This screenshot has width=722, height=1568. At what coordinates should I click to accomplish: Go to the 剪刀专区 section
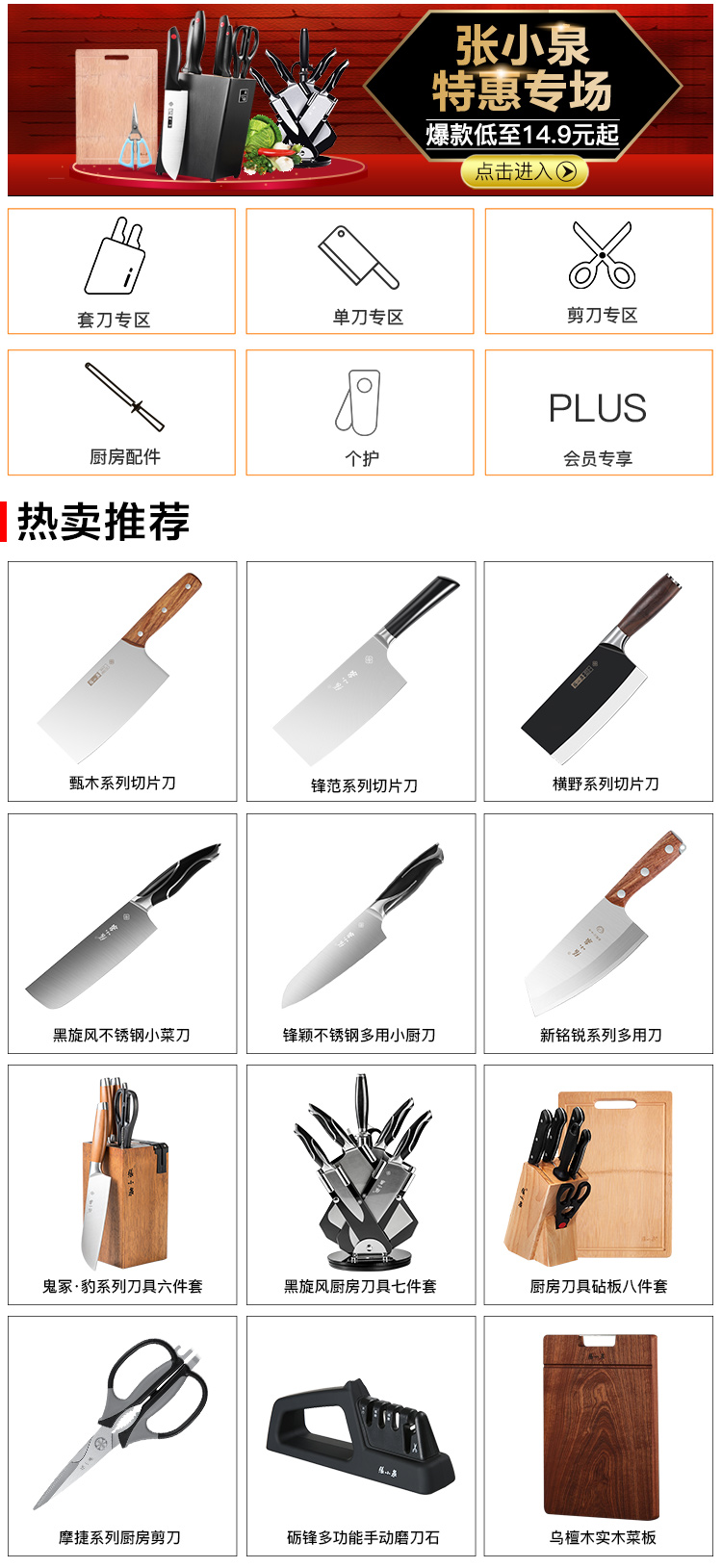[x=599, y=271]
